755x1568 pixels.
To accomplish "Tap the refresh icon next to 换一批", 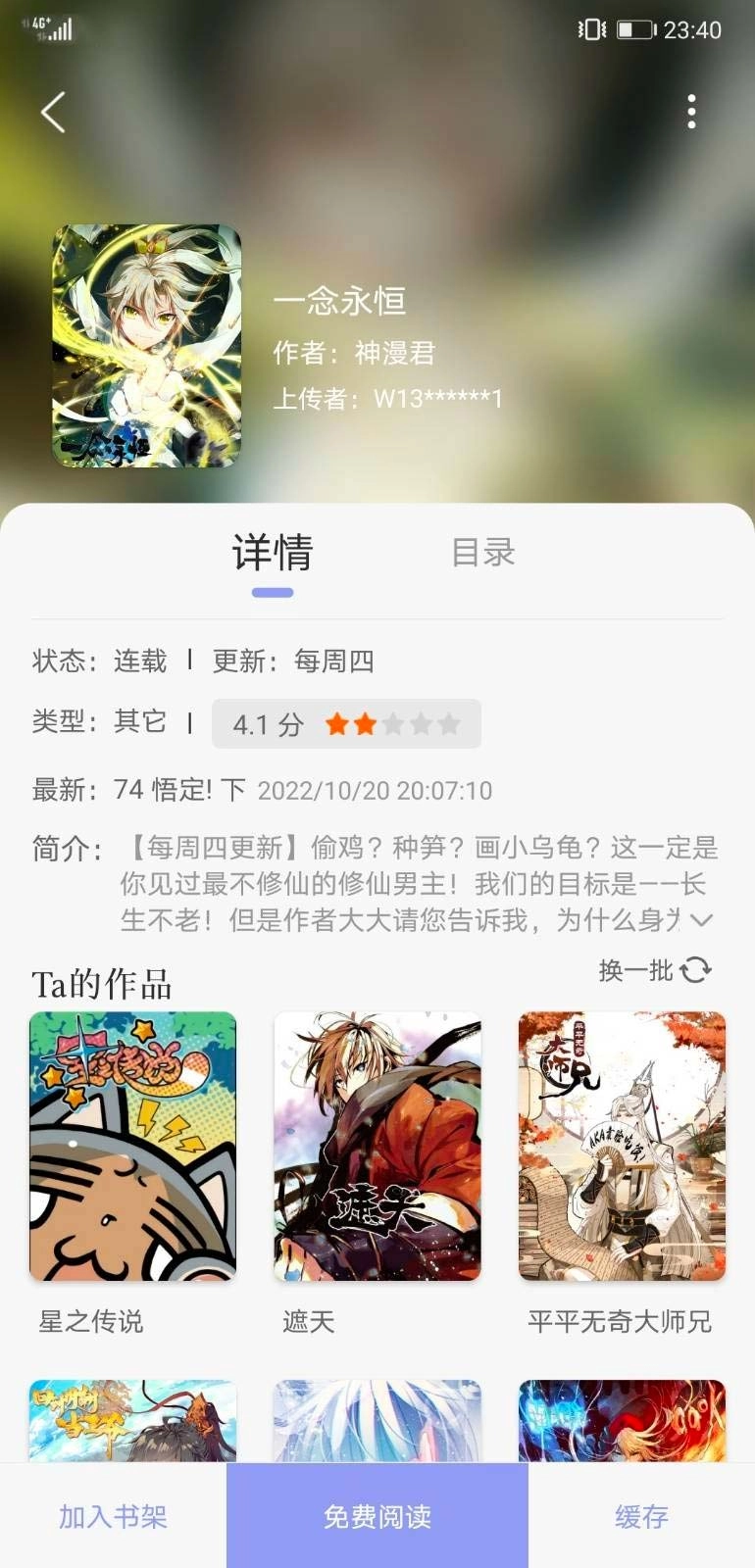I will (x=695, y=970).
